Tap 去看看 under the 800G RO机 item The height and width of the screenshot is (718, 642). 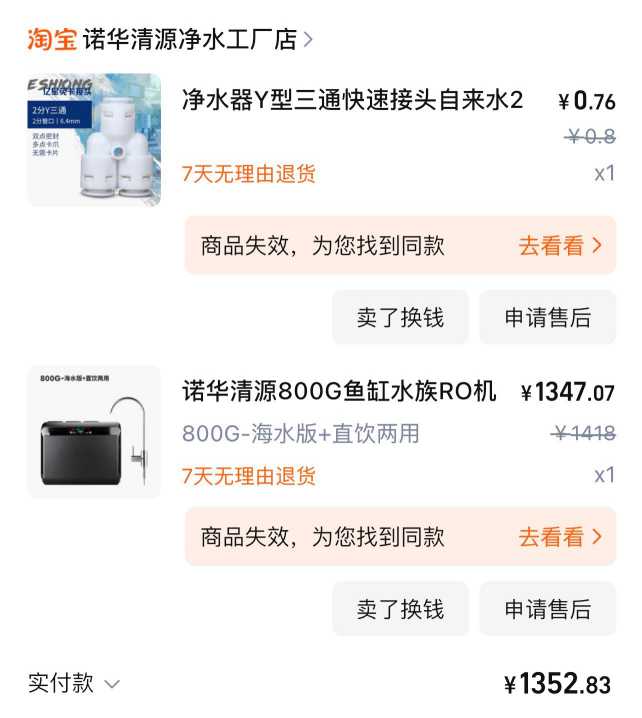(x=560, y=537)
